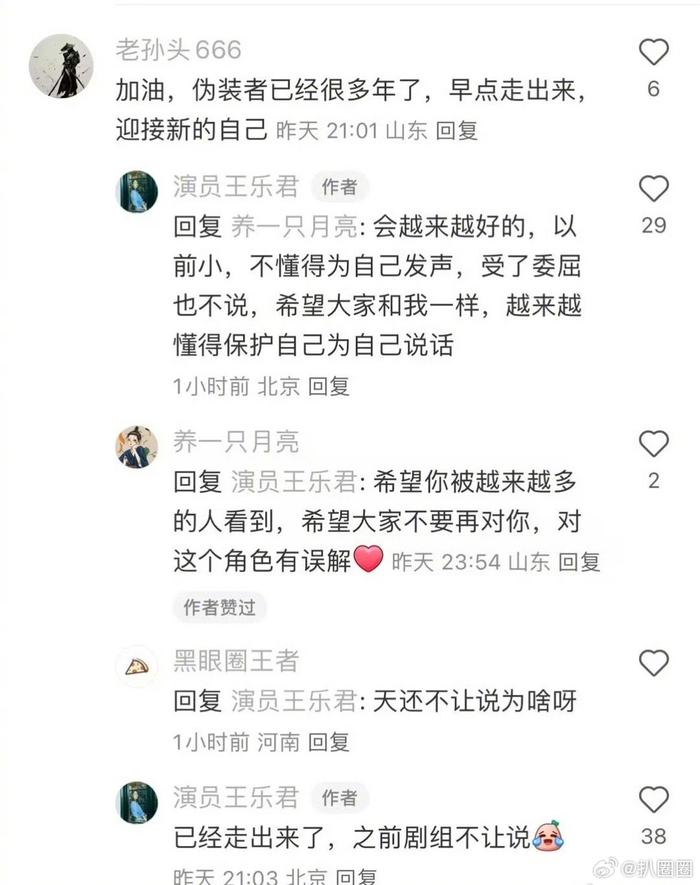Reply to 演员王乐君's 会越来越好的 comment

[328, 386]
